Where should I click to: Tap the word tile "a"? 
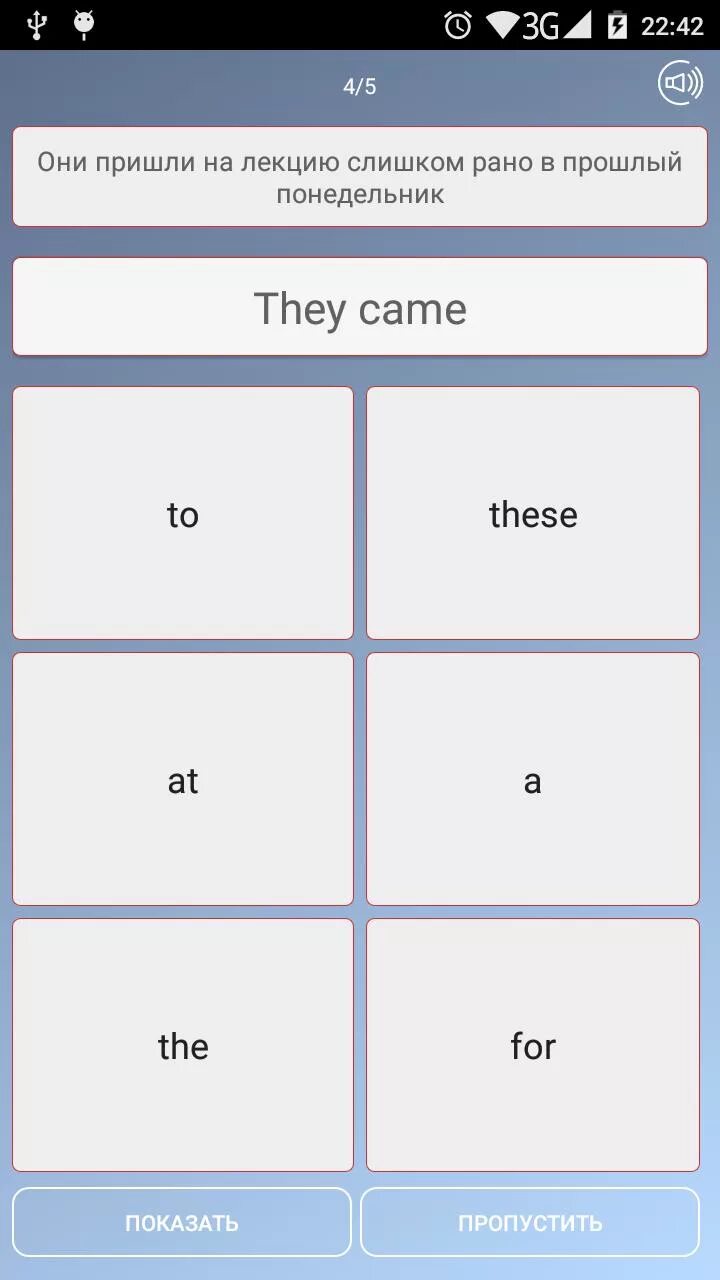[533, 779]
